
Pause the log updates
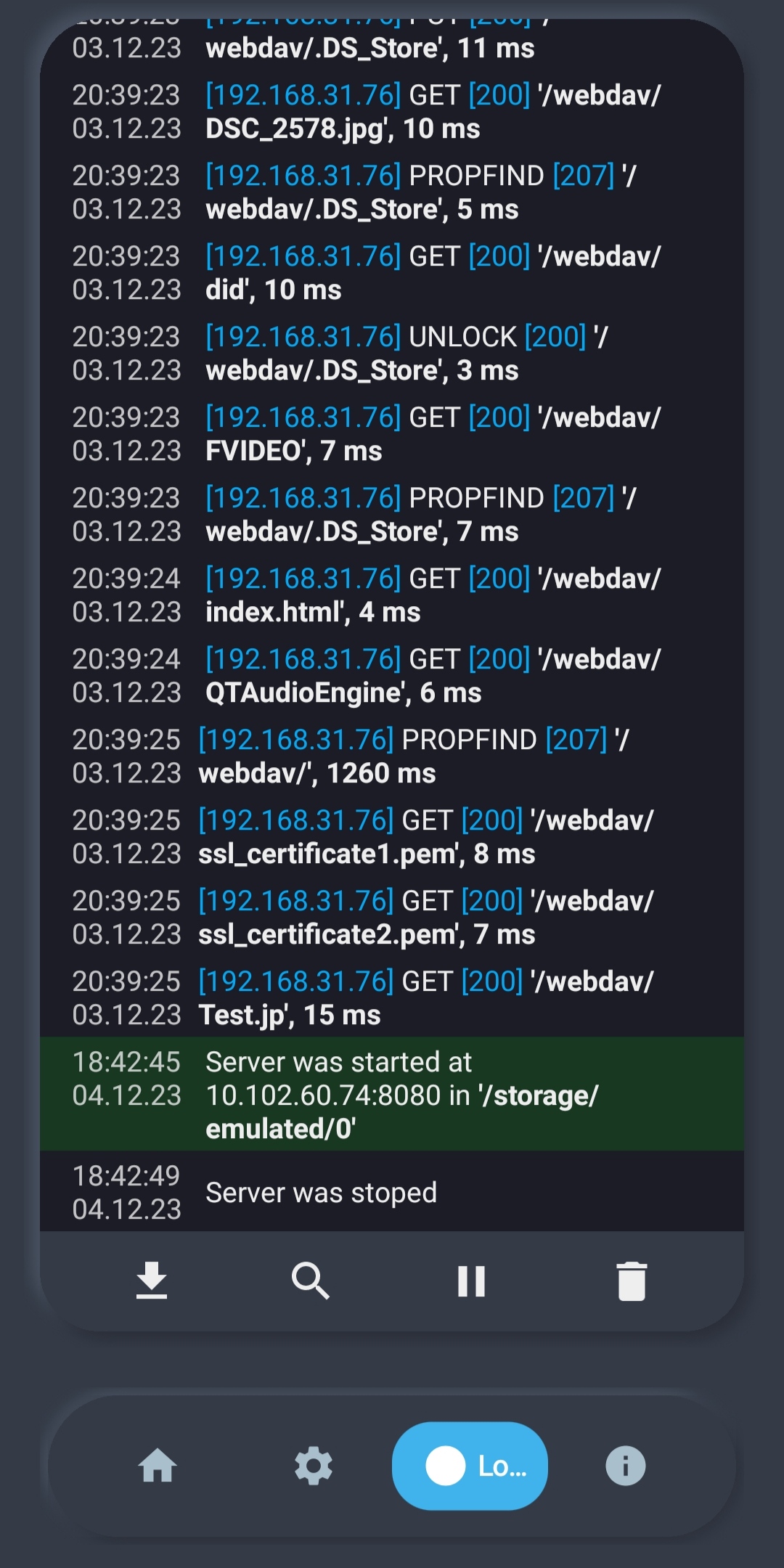pyautogui.click(x=471, y=1281)
